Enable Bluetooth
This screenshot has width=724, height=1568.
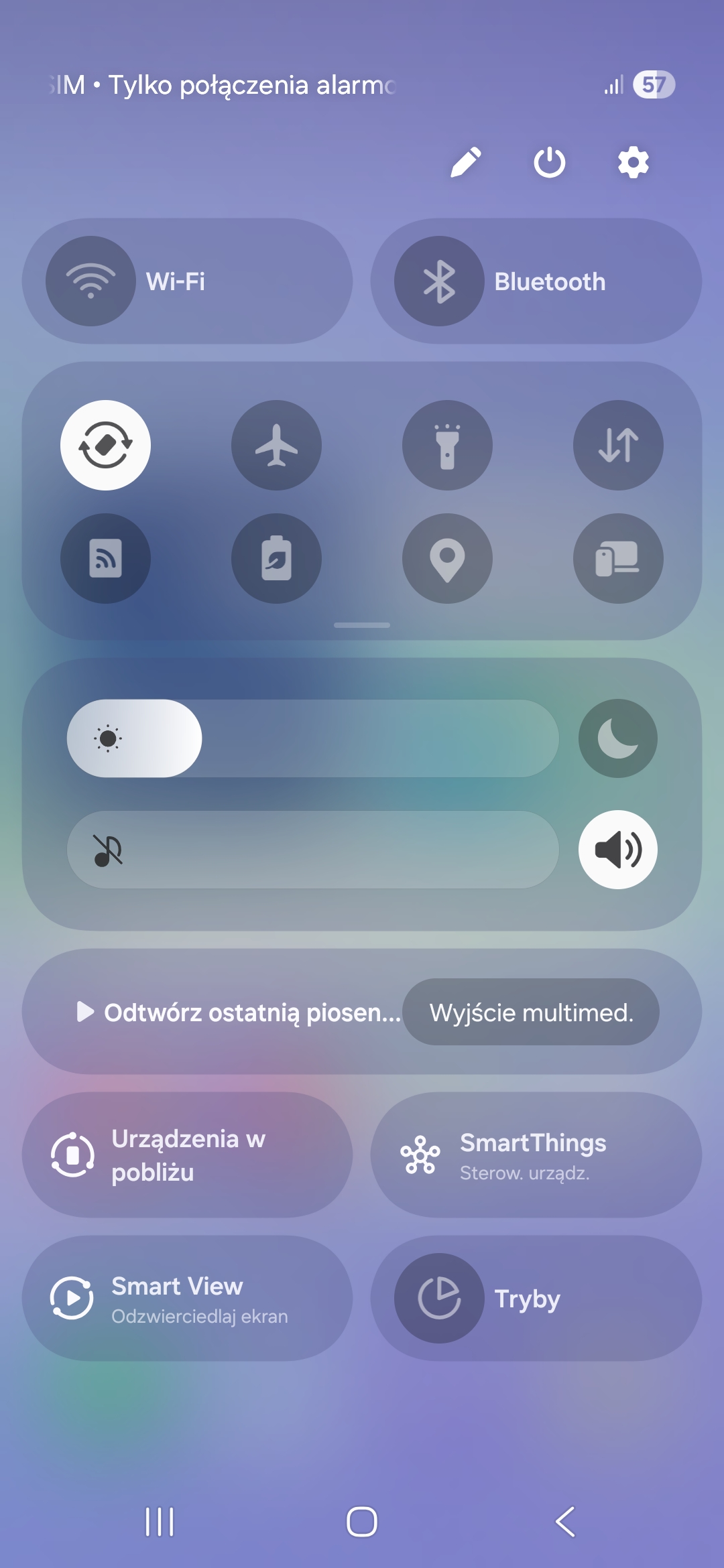439,281
